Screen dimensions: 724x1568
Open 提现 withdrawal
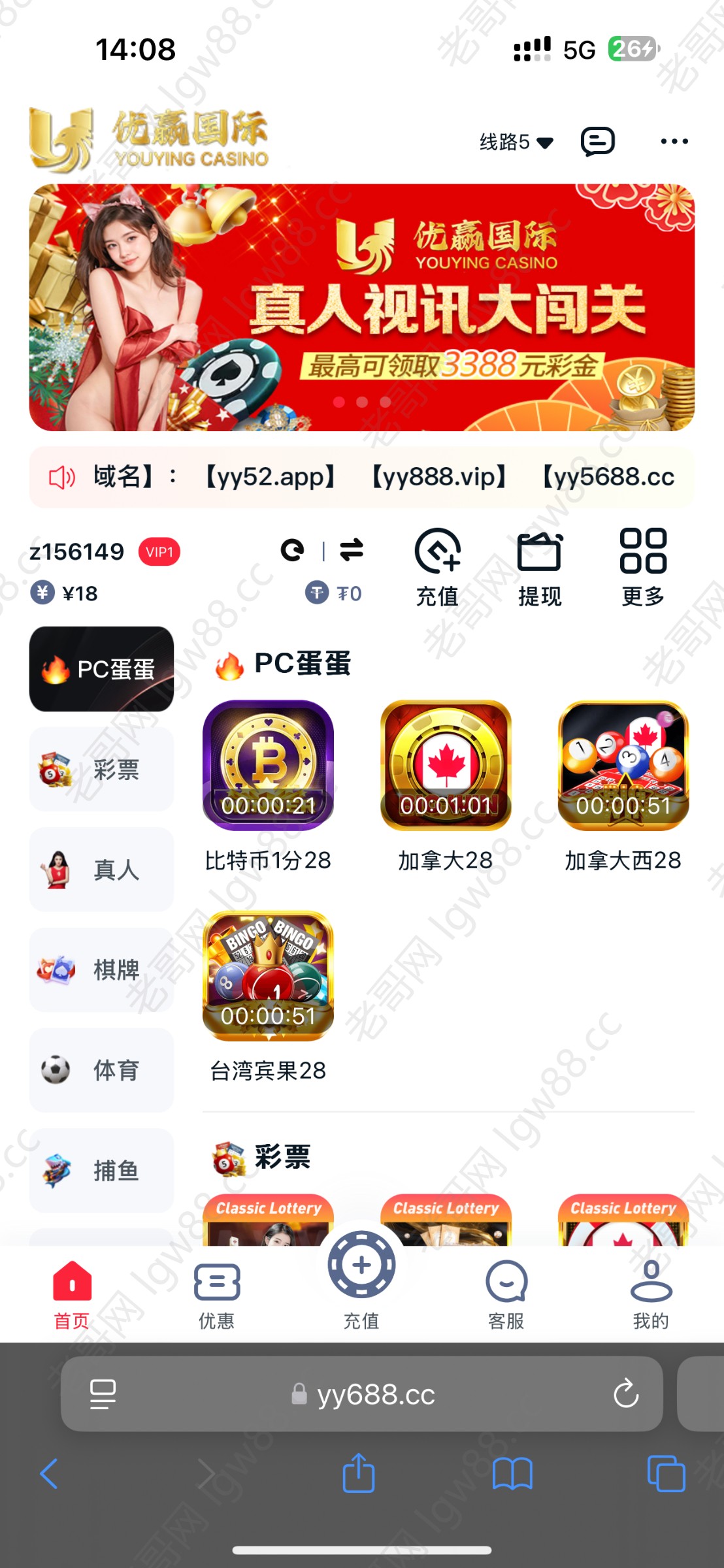tap(539, 567)
